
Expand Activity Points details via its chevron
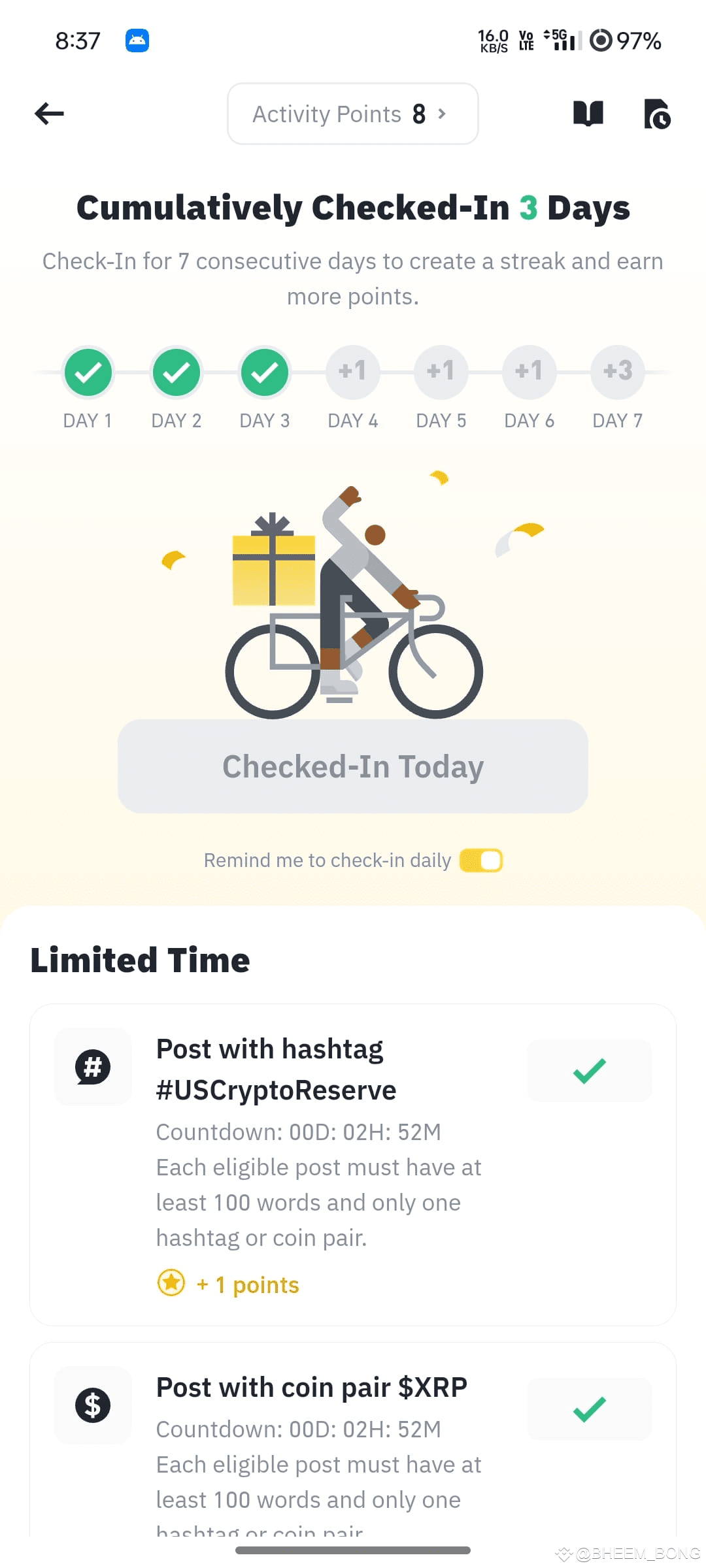click(x=443, y=114)
